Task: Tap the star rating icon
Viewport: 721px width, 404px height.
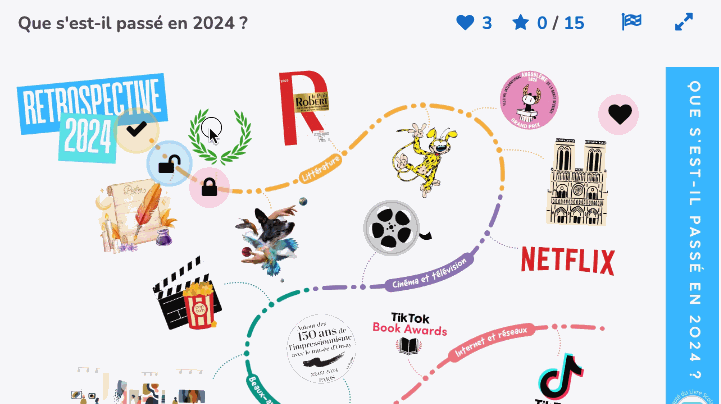Action: pyautogui.click(x=521, y=22)
